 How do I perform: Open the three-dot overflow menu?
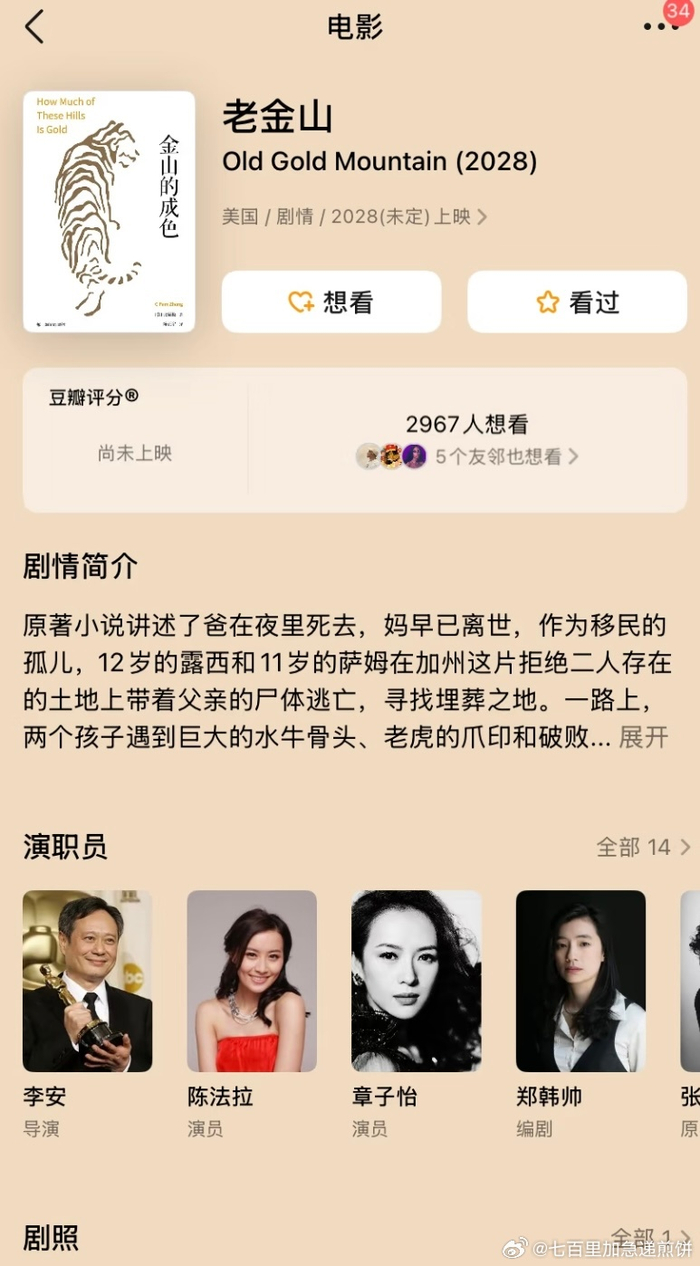click(x=659, y=27)
